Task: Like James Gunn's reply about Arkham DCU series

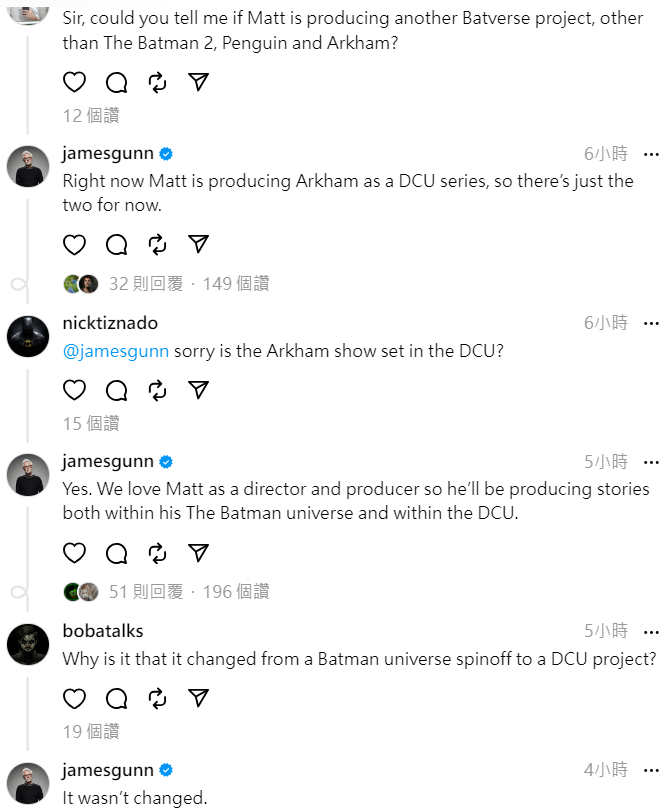Action: point(74,244)
